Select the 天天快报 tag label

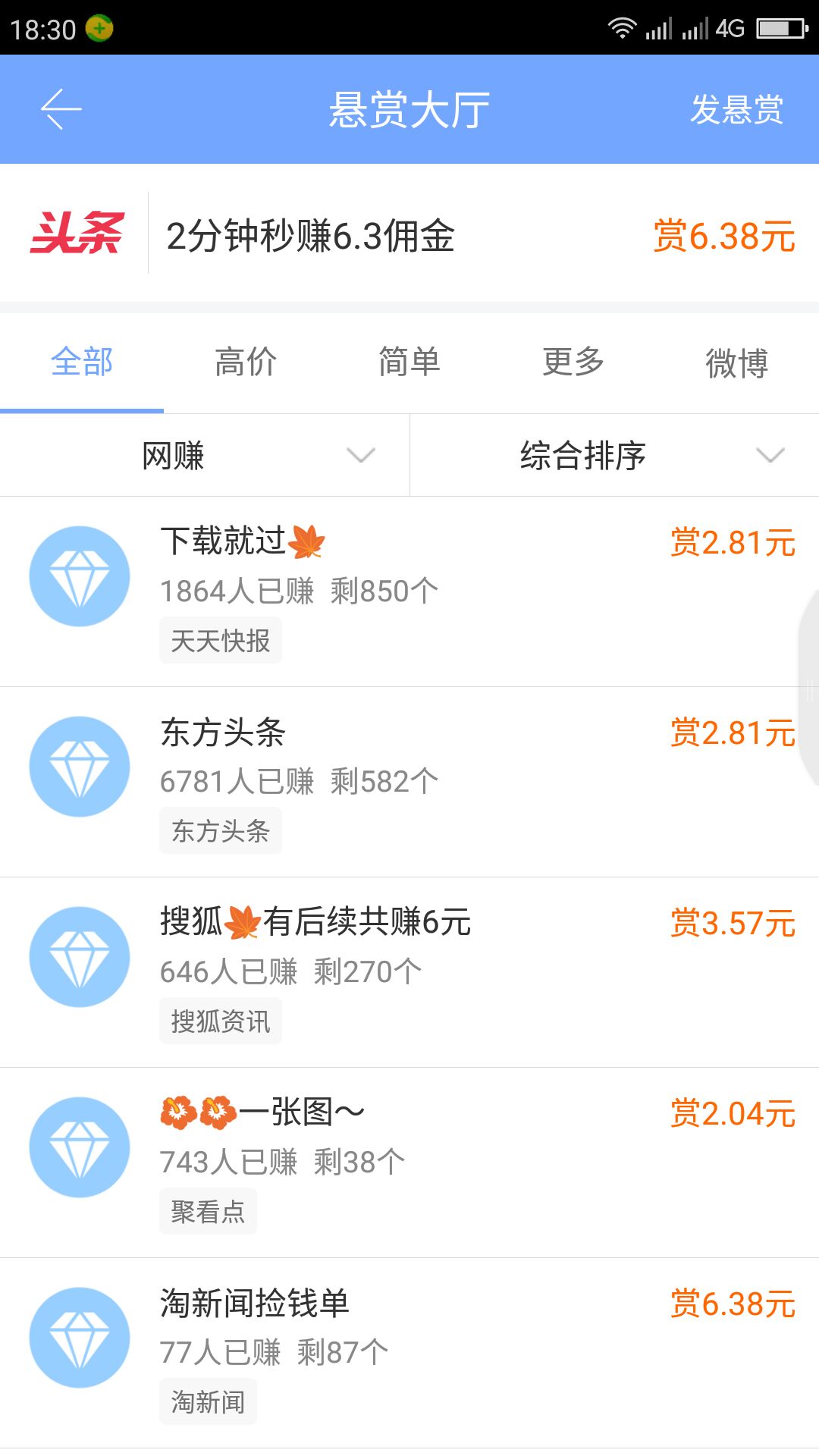(220, 640)
